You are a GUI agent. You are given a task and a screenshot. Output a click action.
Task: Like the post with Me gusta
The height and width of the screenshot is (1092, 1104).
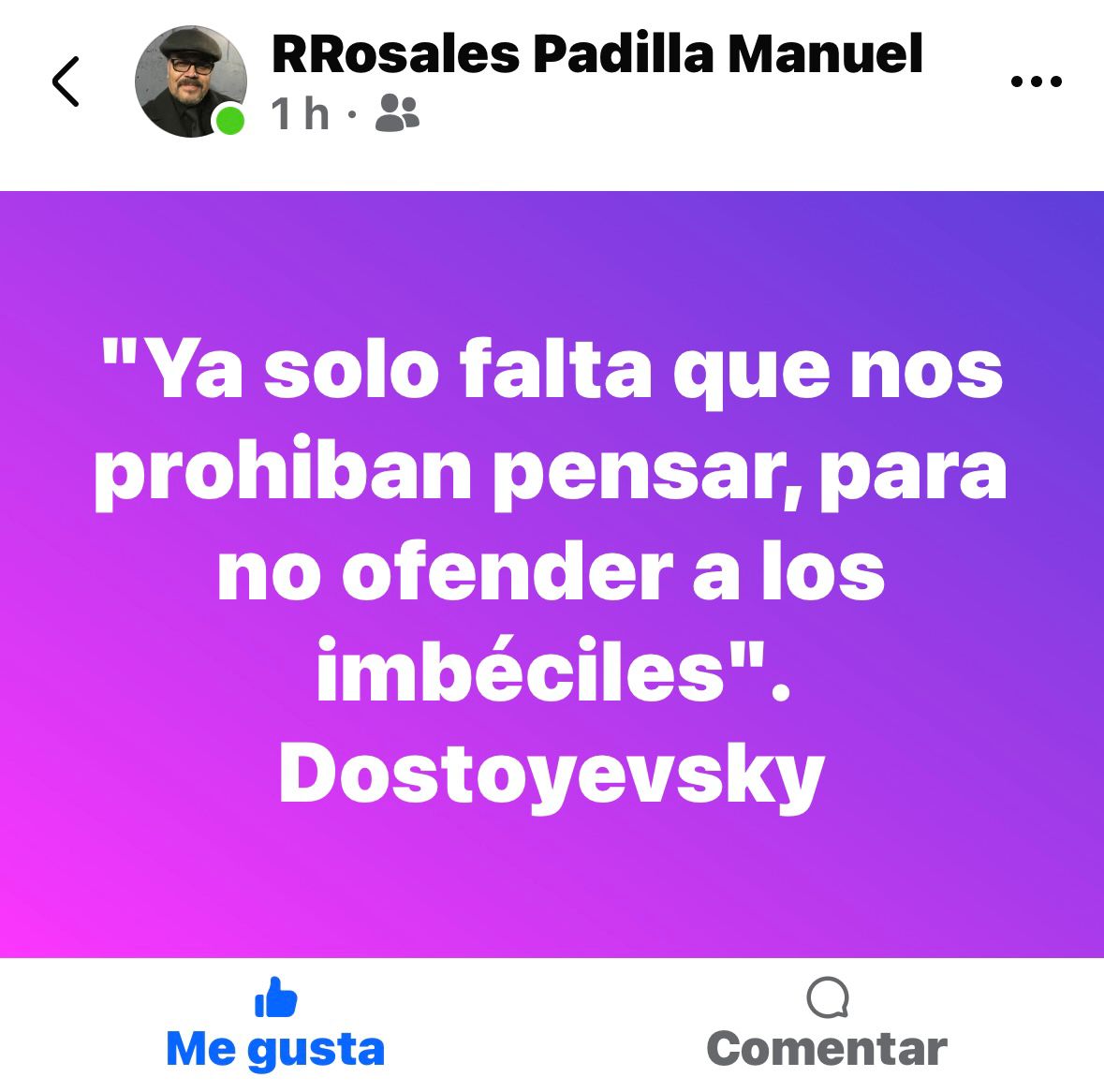[x=275, y=1026]
